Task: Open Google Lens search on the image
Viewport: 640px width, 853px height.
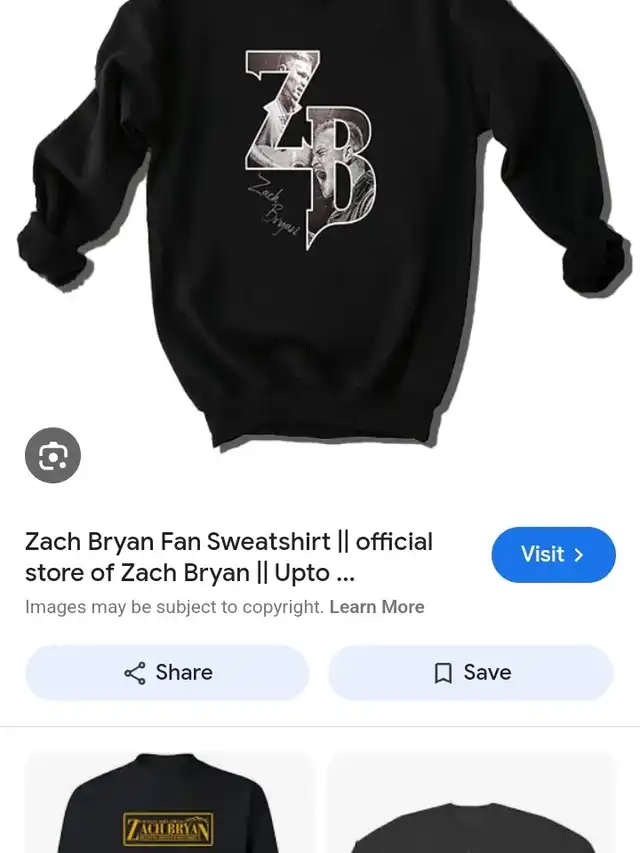Action: 53,457
